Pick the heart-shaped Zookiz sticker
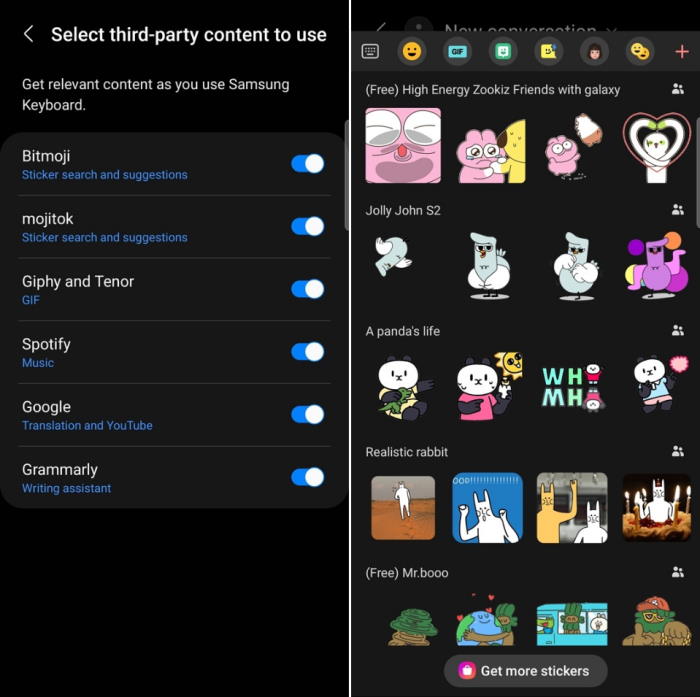This screenshot has width=700, height=697. tap(657, 146)
